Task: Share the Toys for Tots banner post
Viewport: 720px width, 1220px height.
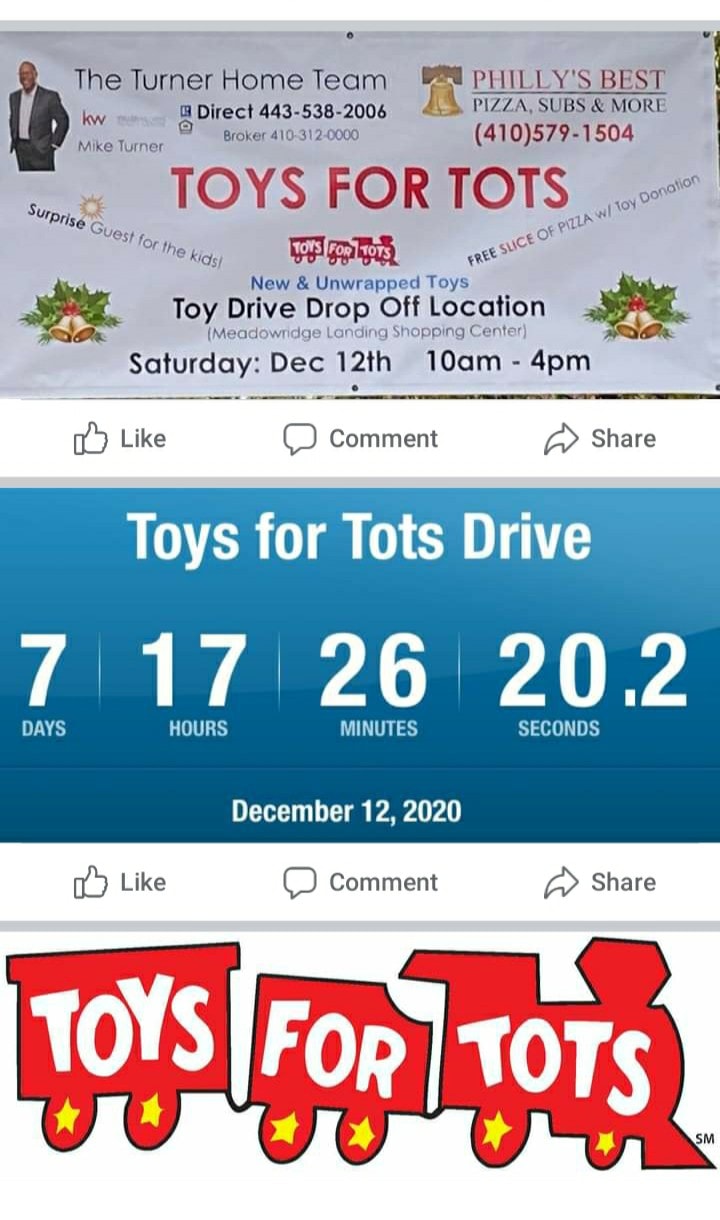Action: point(600,439)
